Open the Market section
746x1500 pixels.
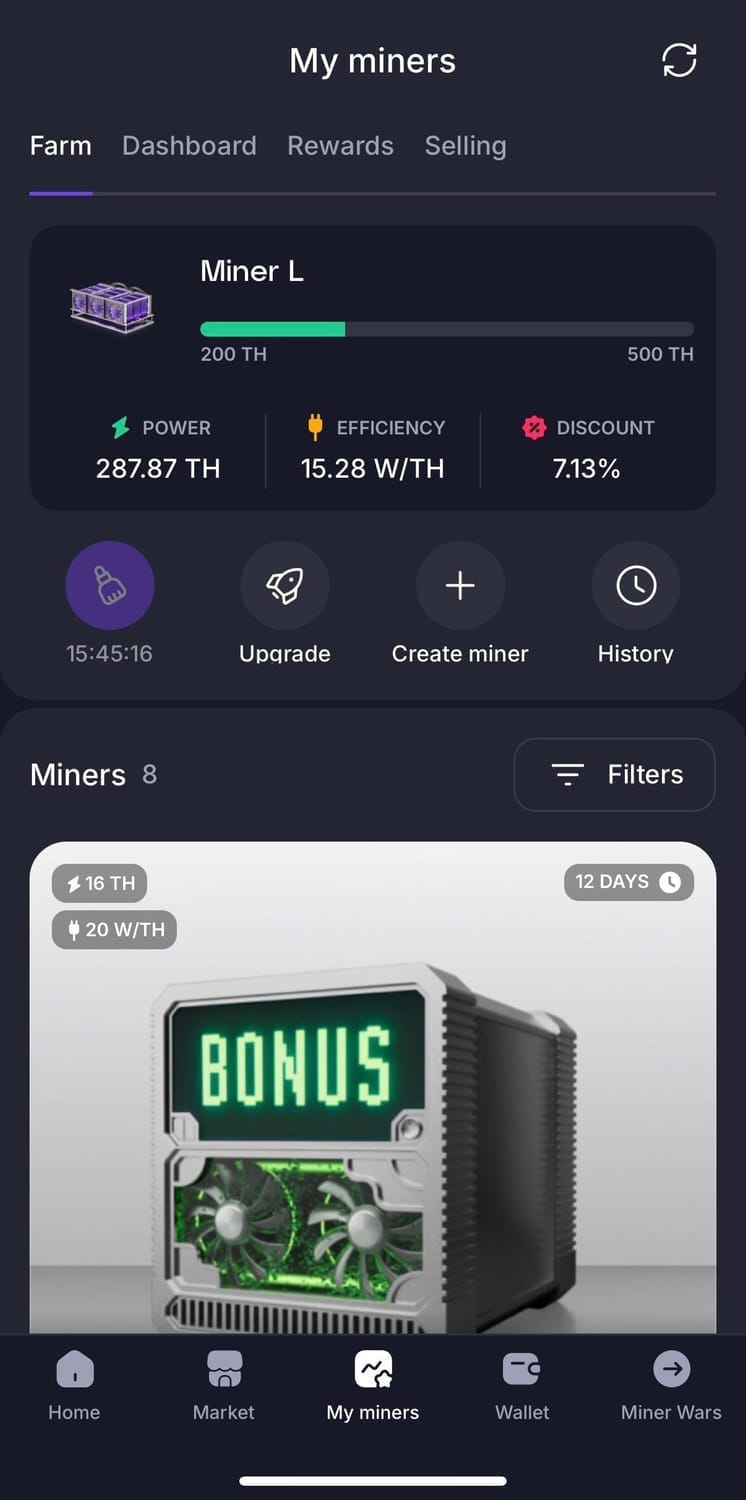point(223,1385)
